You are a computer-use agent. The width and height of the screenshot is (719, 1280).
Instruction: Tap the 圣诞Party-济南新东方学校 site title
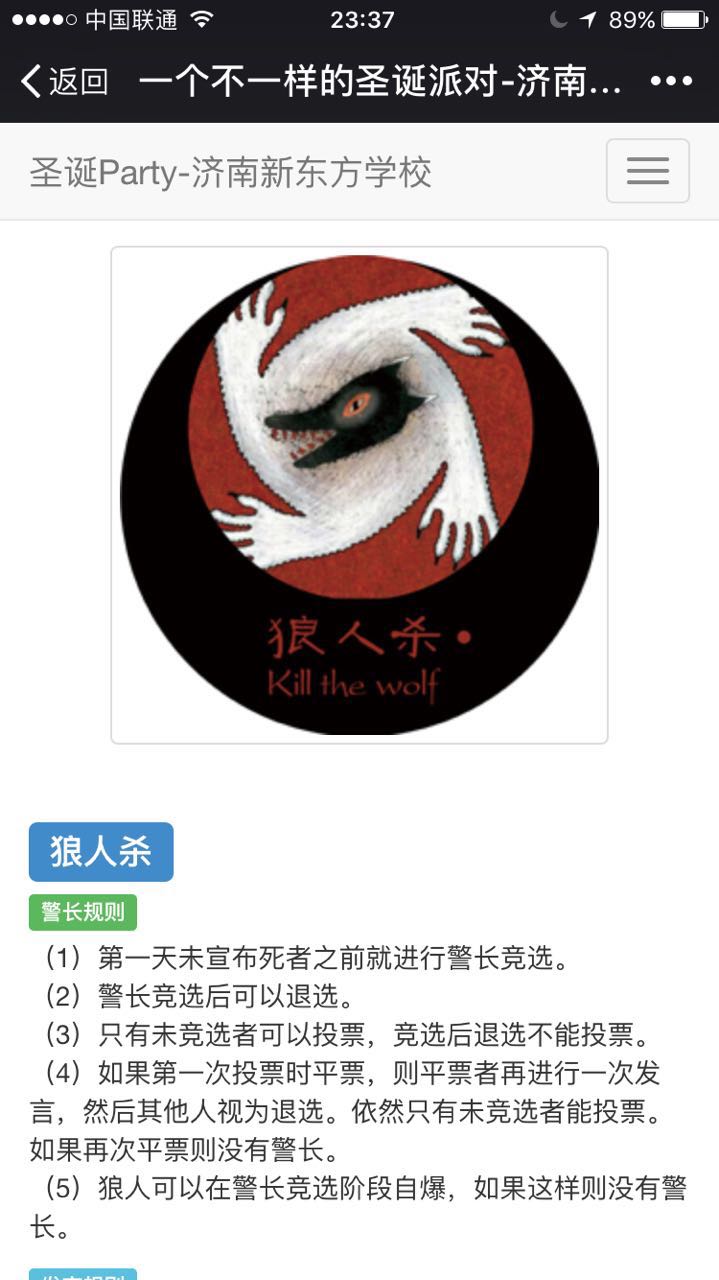click(x=231, y=172)
